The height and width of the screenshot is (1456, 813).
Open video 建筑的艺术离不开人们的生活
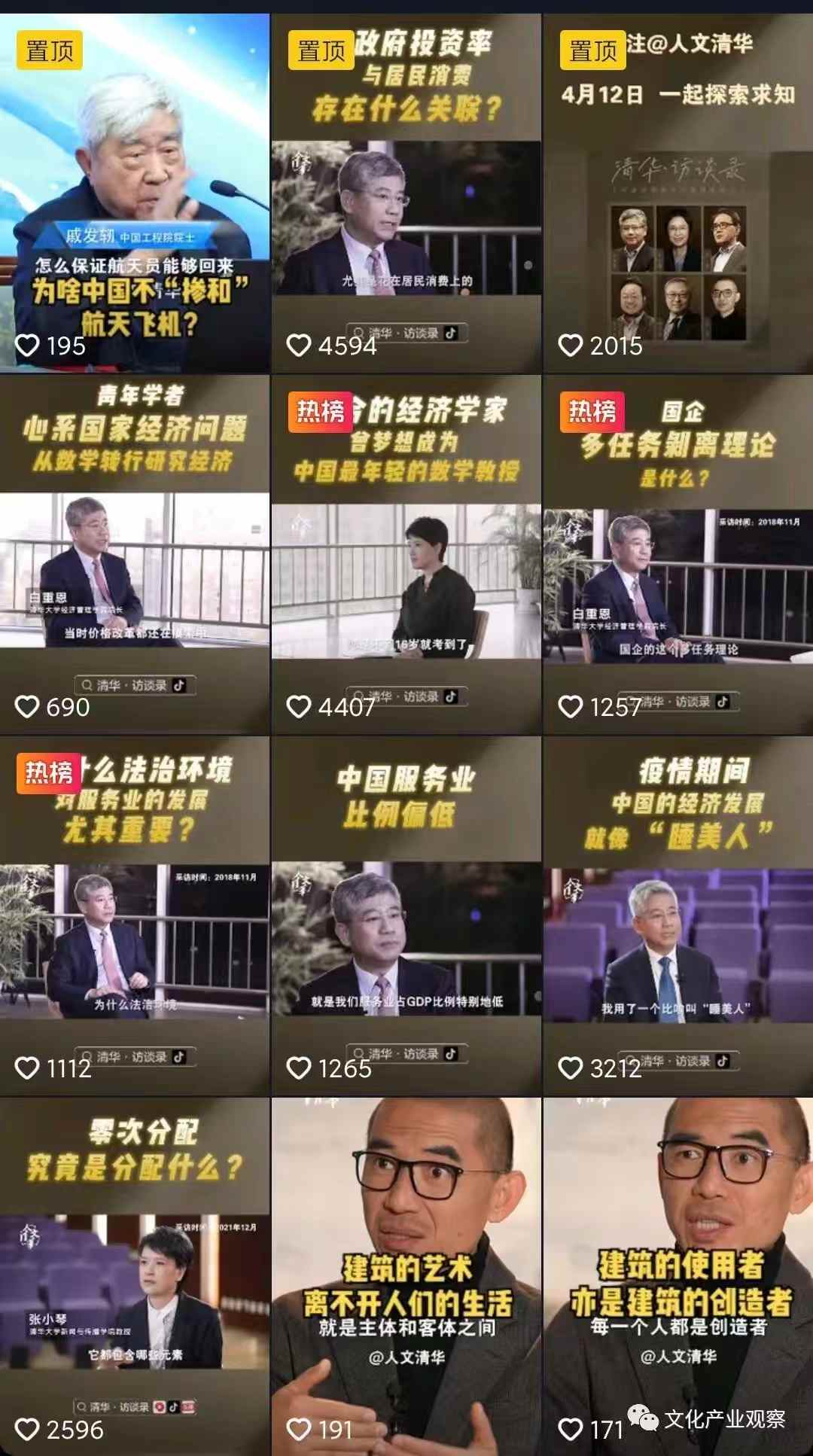click(x=406, y=1277)
